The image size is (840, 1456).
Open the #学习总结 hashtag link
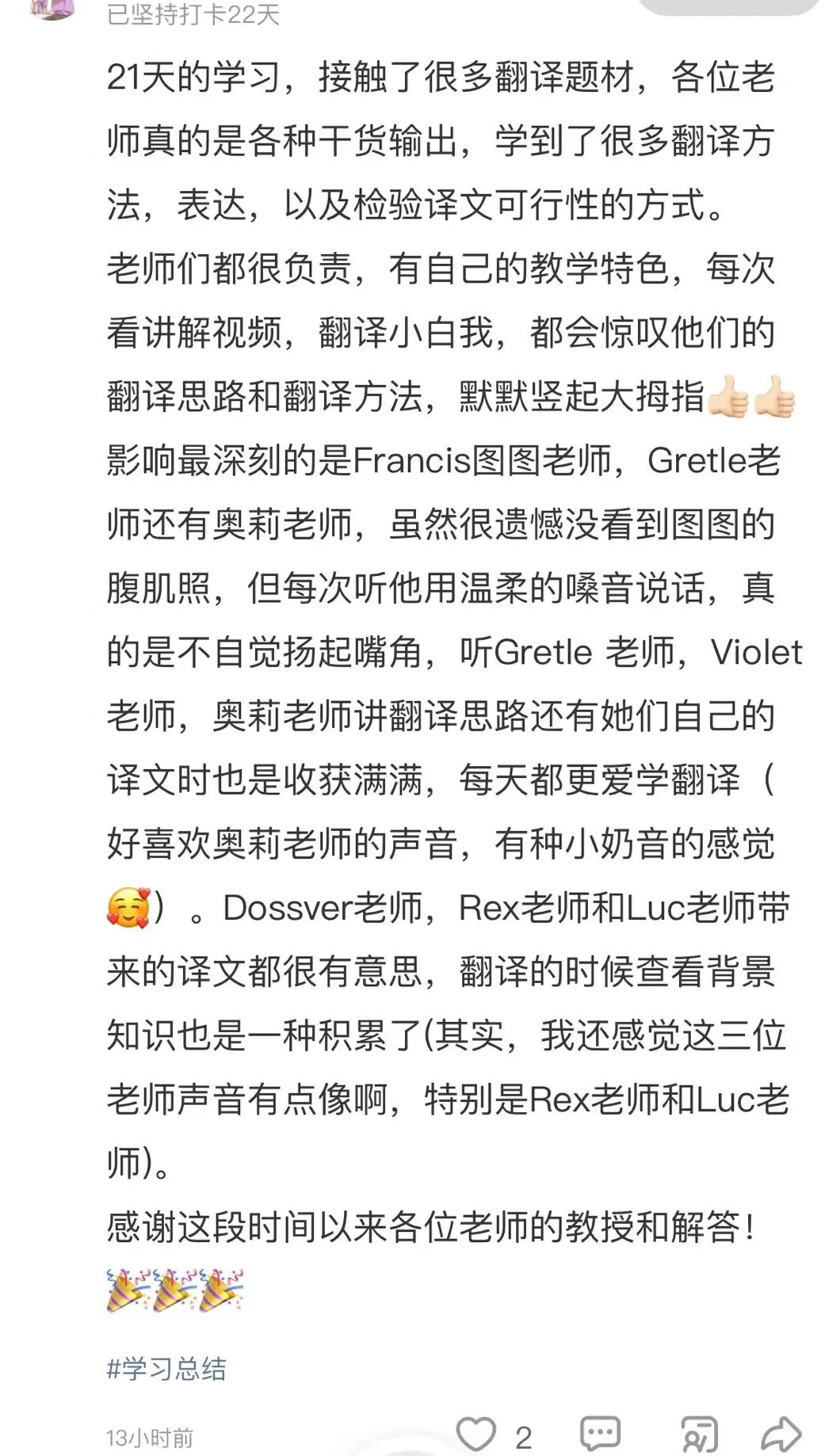coord(166,1368)
